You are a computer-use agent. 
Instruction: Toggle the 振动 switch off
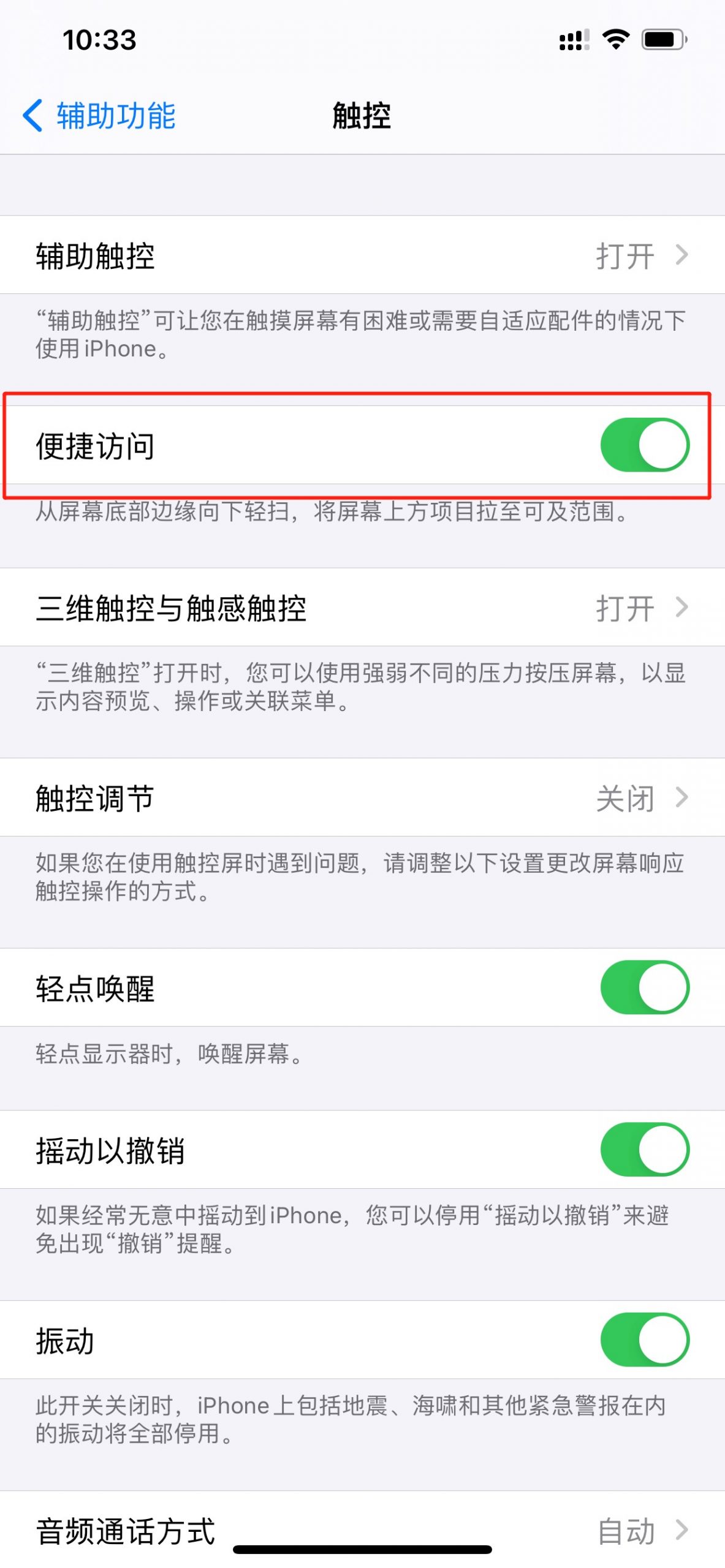pos(645,1340)
